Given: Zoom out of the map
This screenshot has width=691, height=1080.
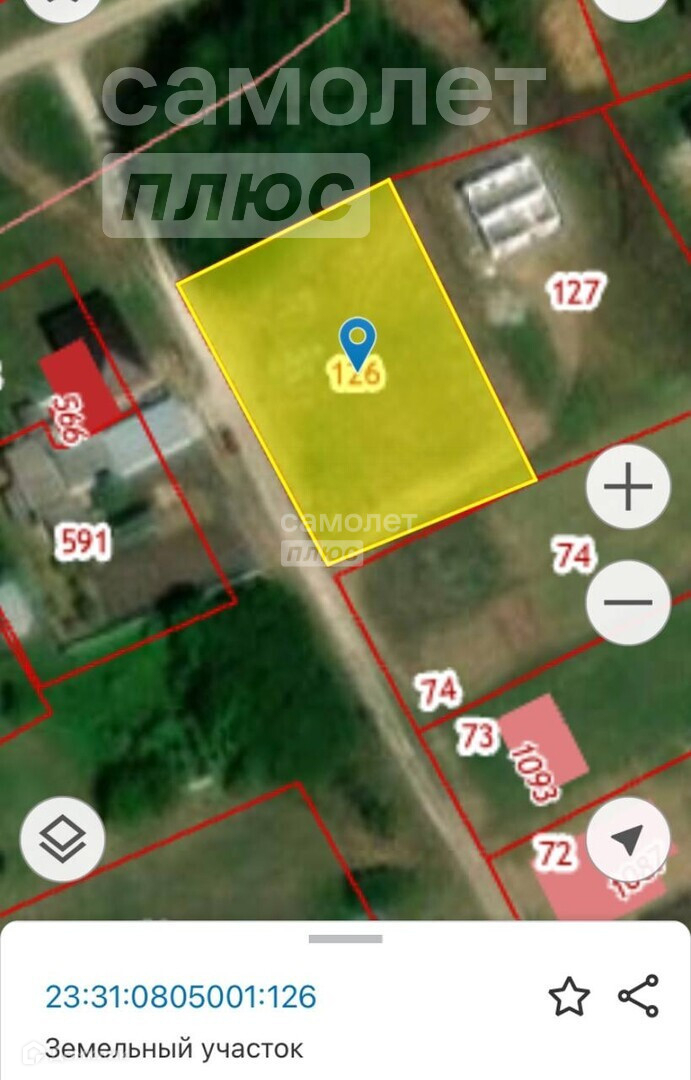Looking at the screenshot, I should 628,602.
